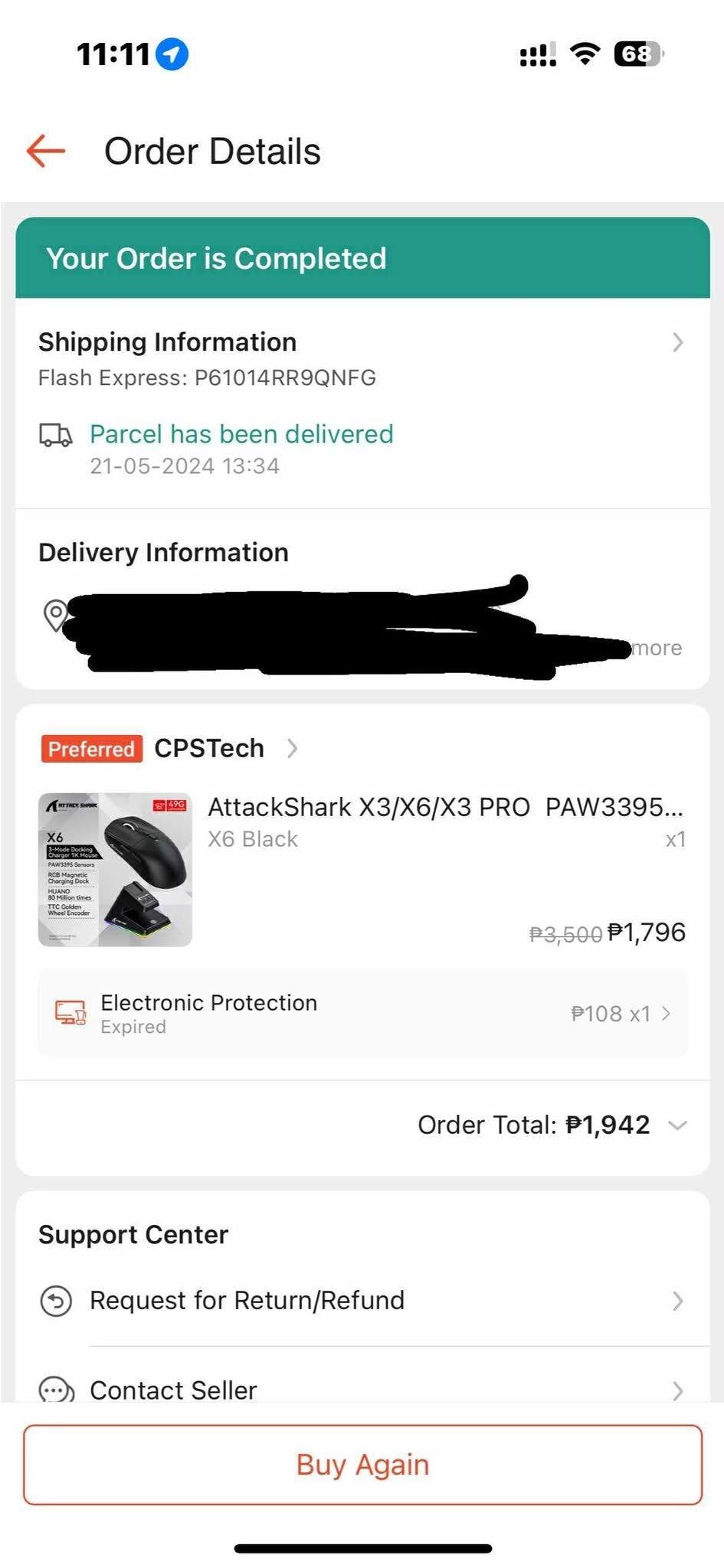724x1568 pixels.
Task: Open the AttackShark X6 Black product
Action: (362, 869)
